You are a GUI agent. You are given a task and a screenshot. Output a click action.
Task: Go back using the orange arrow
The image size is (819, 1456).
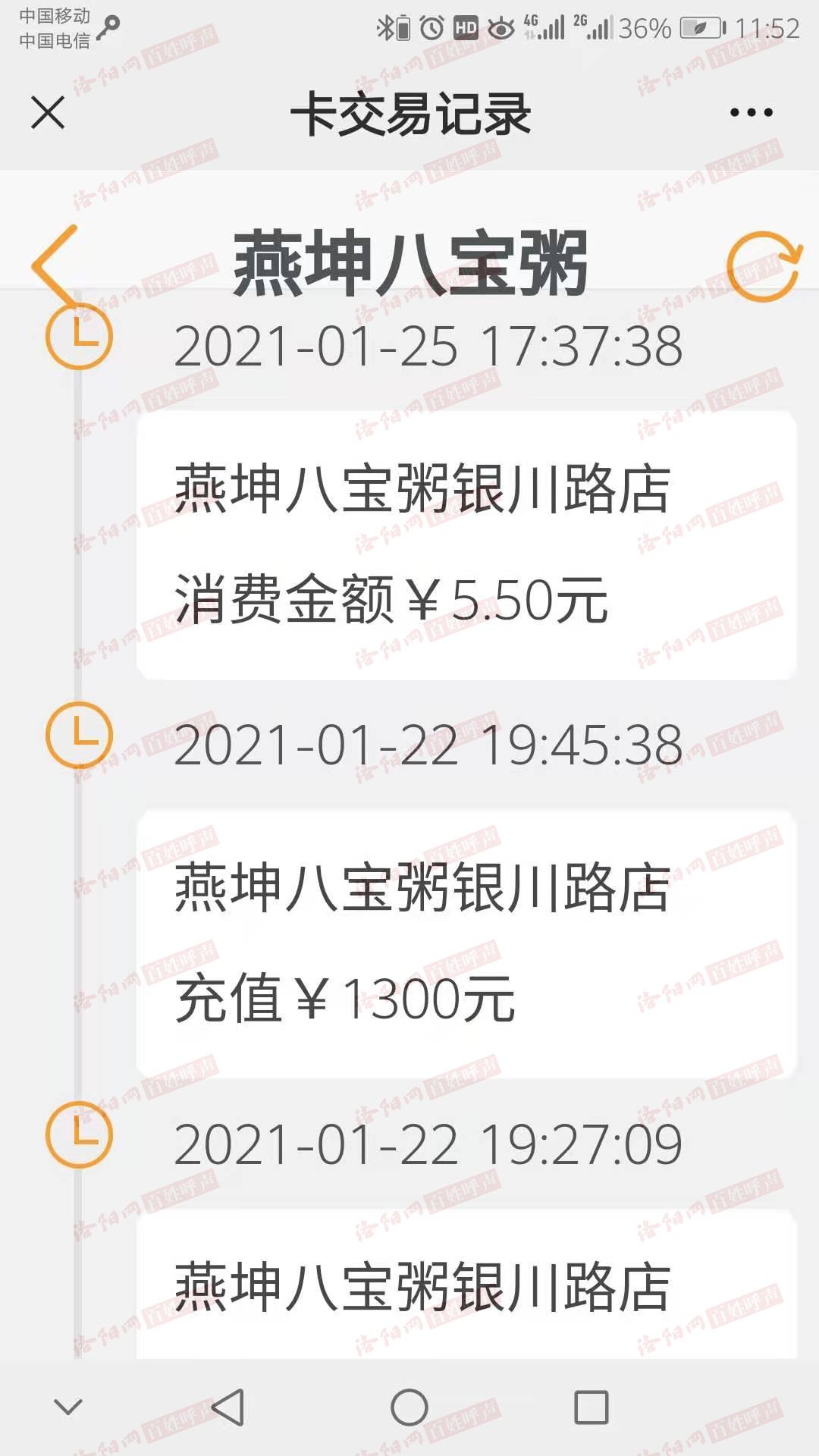point(55,267)
